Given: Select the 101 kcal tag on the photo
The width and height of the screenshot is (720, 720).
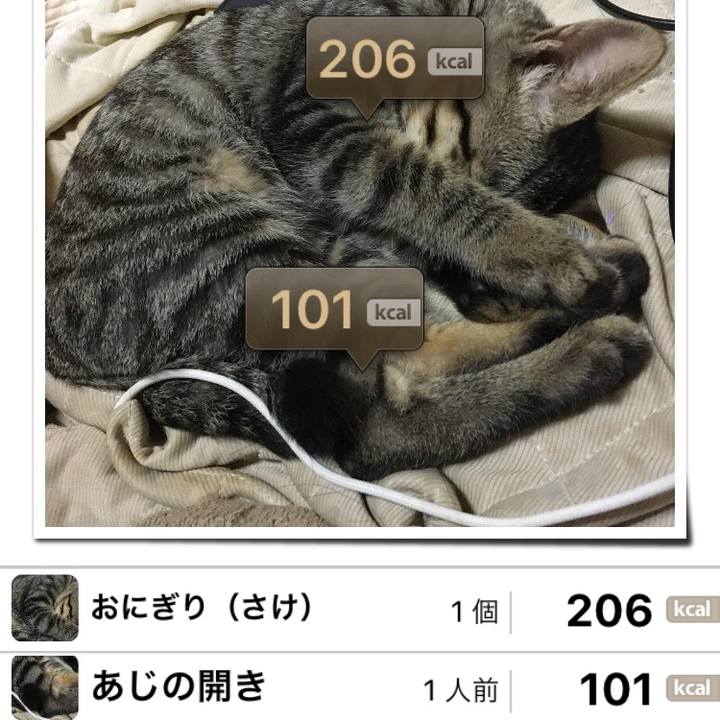Looking at the screenshot, I should [335, 309].
